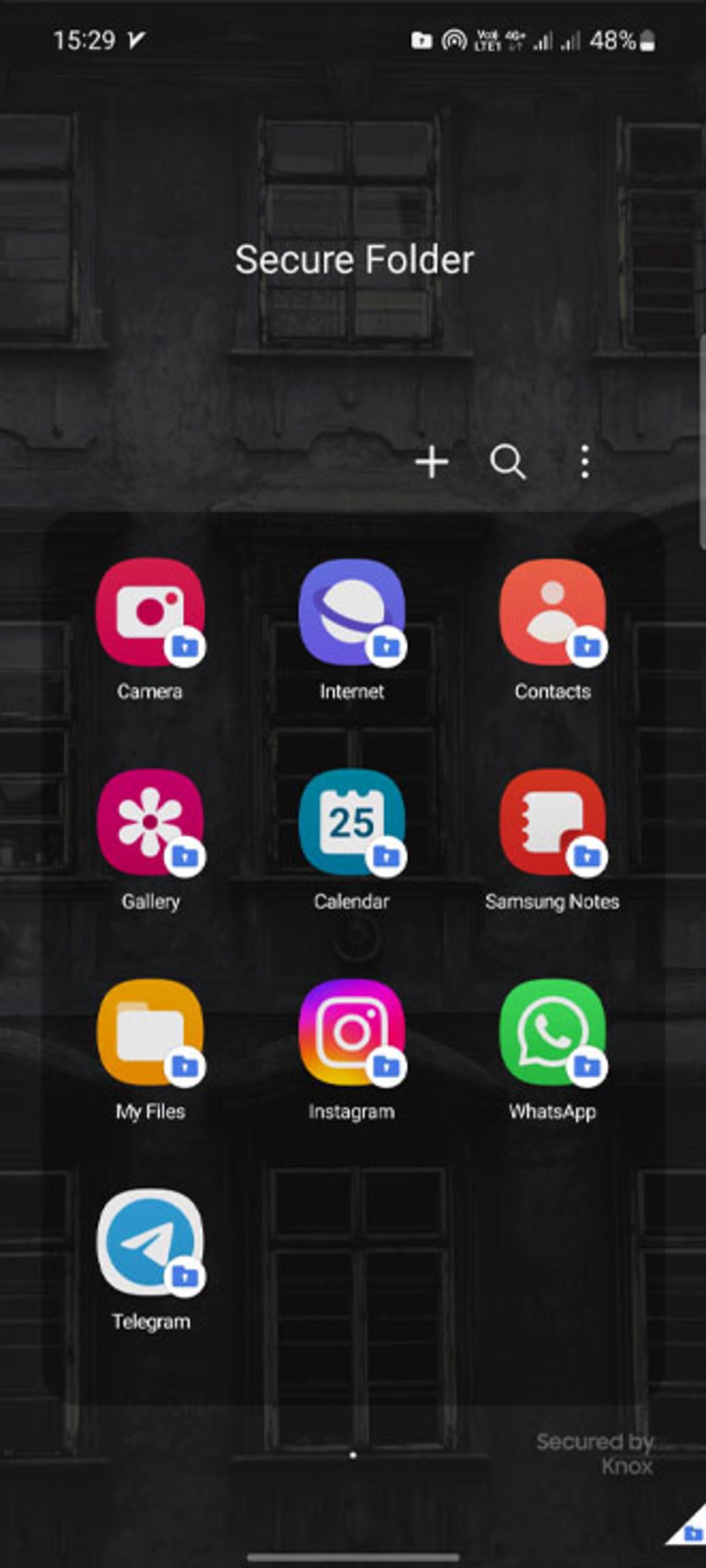Open Samsung Notes
This screenshot has width=706, height=1568.
(x=552, y=822)
